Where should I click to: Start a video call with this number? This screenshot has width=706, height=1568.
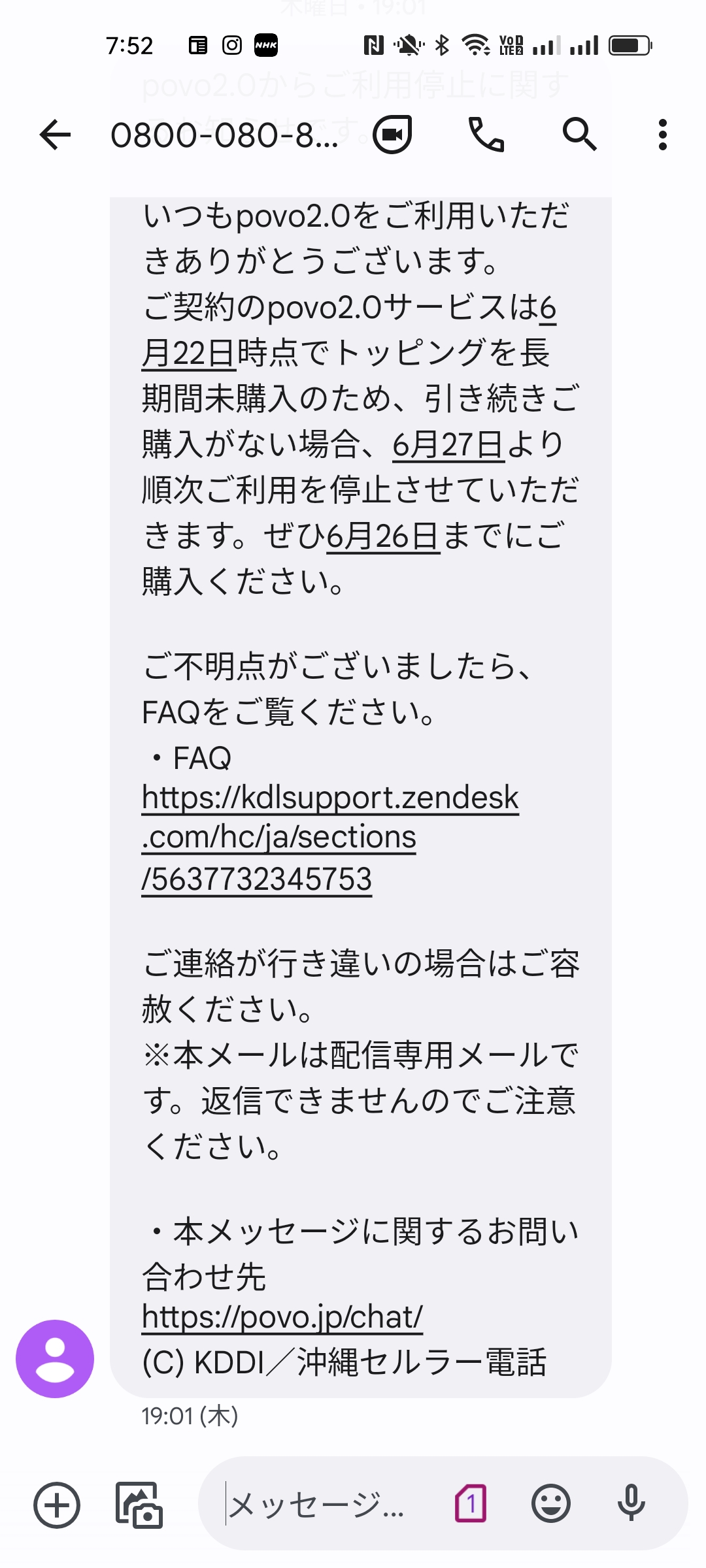pyautogui.click(x=392, y=135)
